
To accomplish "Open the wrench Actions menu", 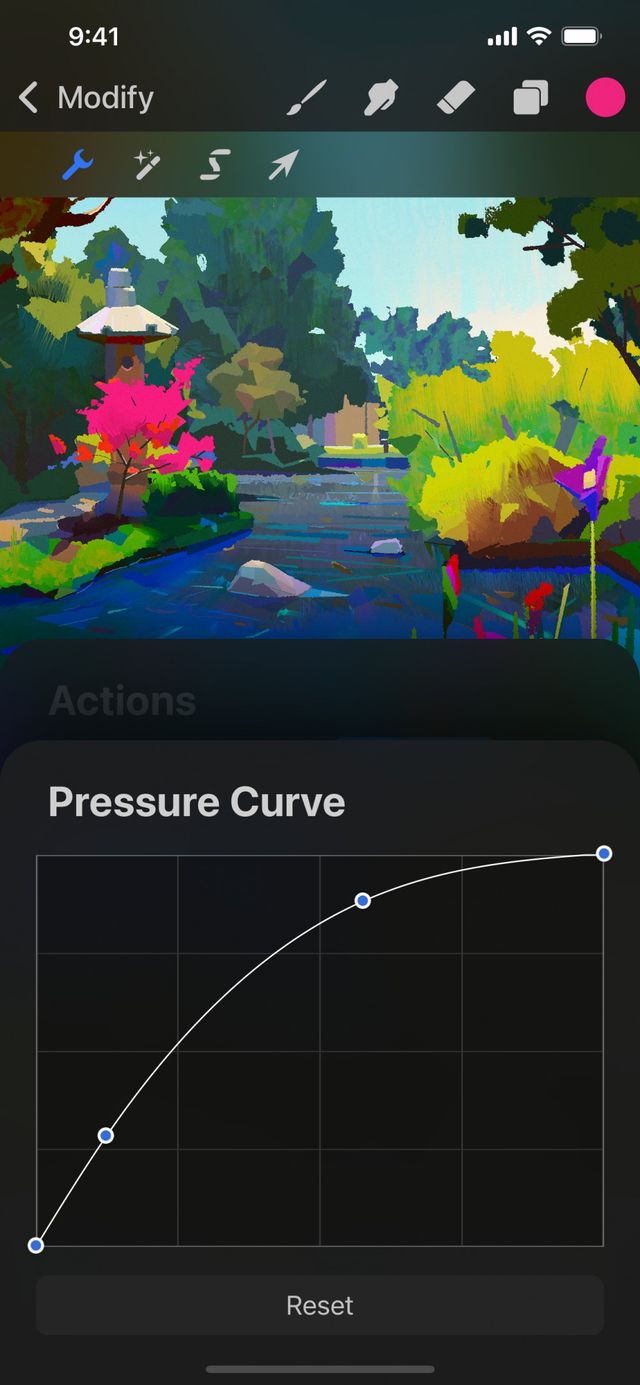I will pos(77,164).
